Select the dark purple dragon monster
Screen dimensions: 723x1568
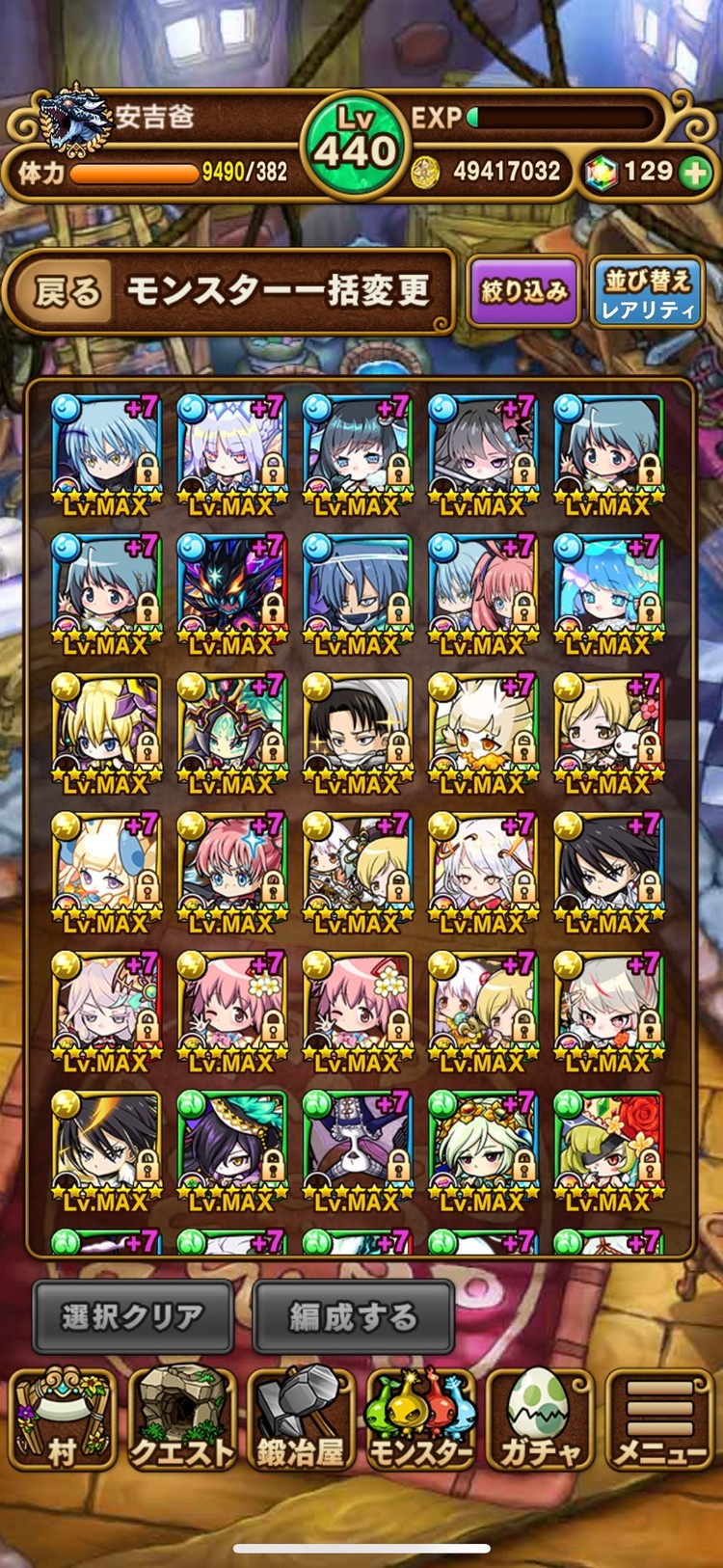tap(231, 590)
